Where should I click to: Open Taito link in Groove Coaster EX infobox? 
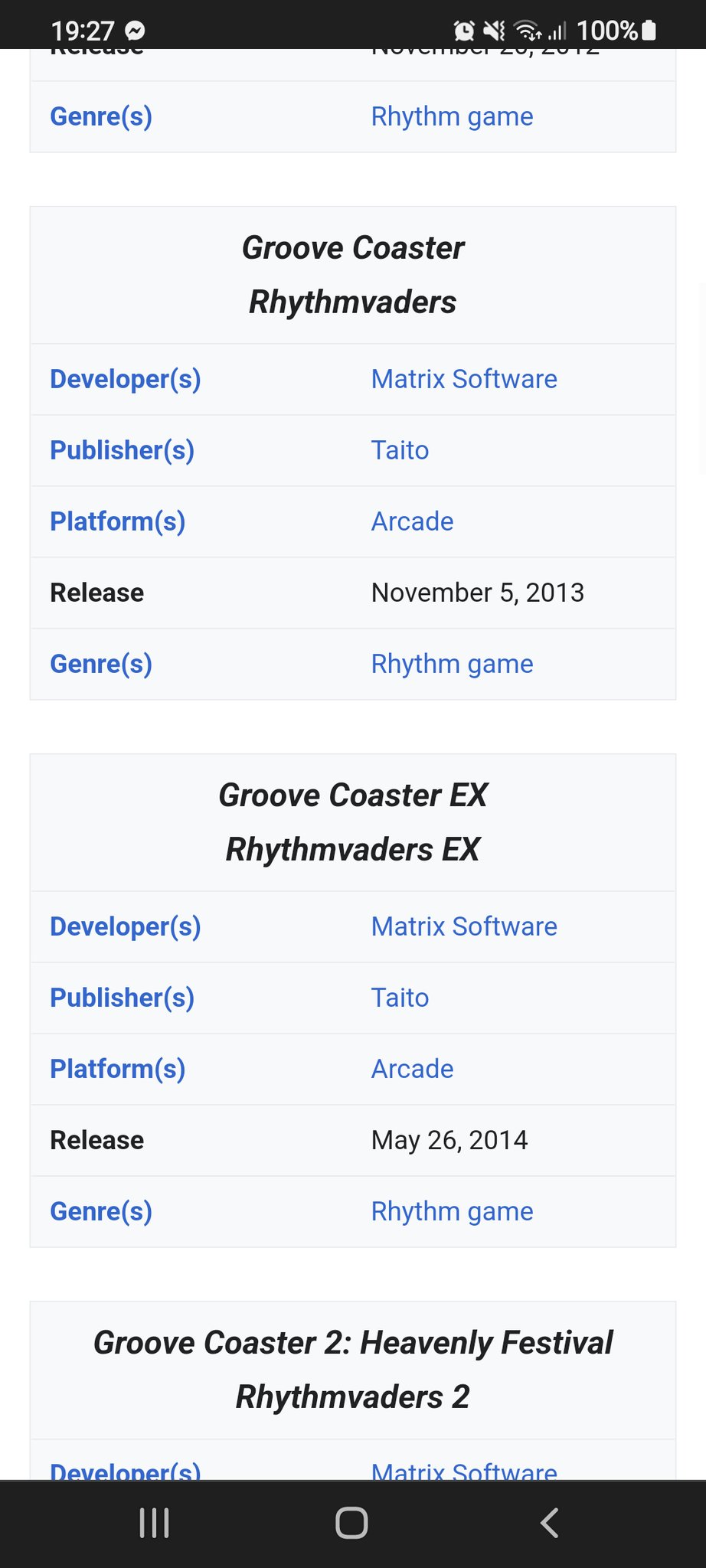tap(400, 998)
